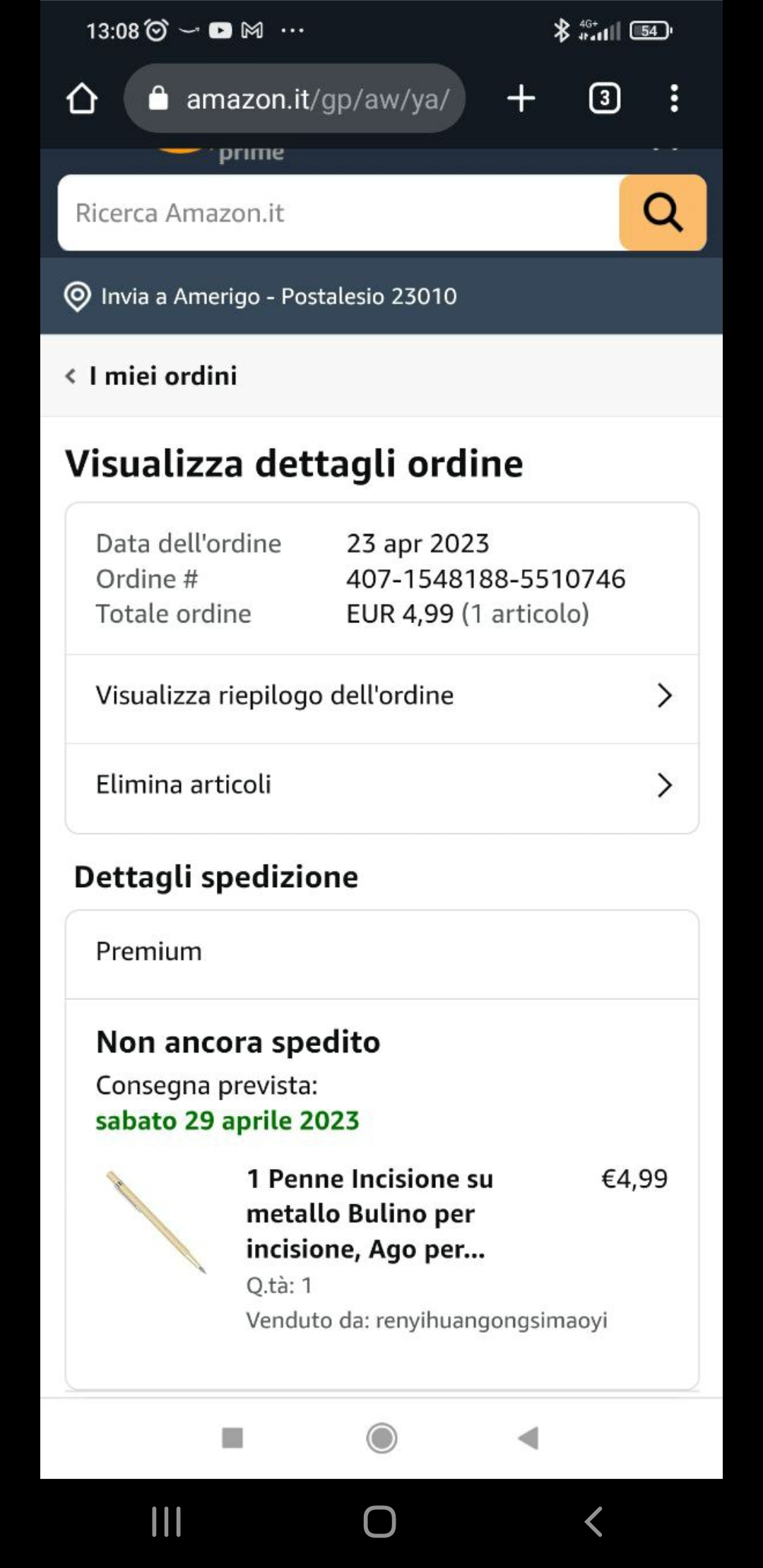Tap the system back button
763x1568 pixels.
pos(593,1521)
